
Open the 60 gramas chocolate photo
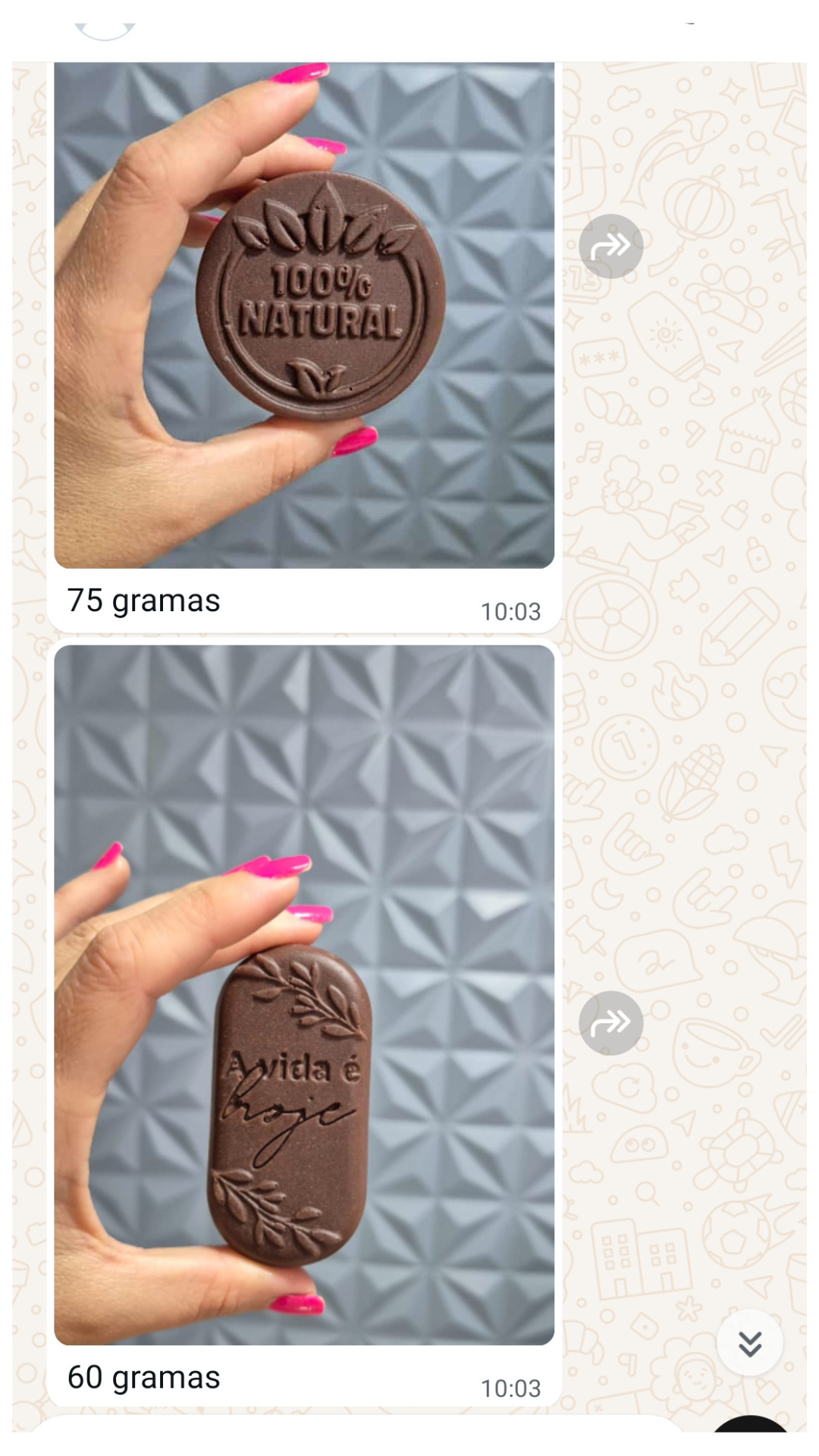(x=303, y=993)
